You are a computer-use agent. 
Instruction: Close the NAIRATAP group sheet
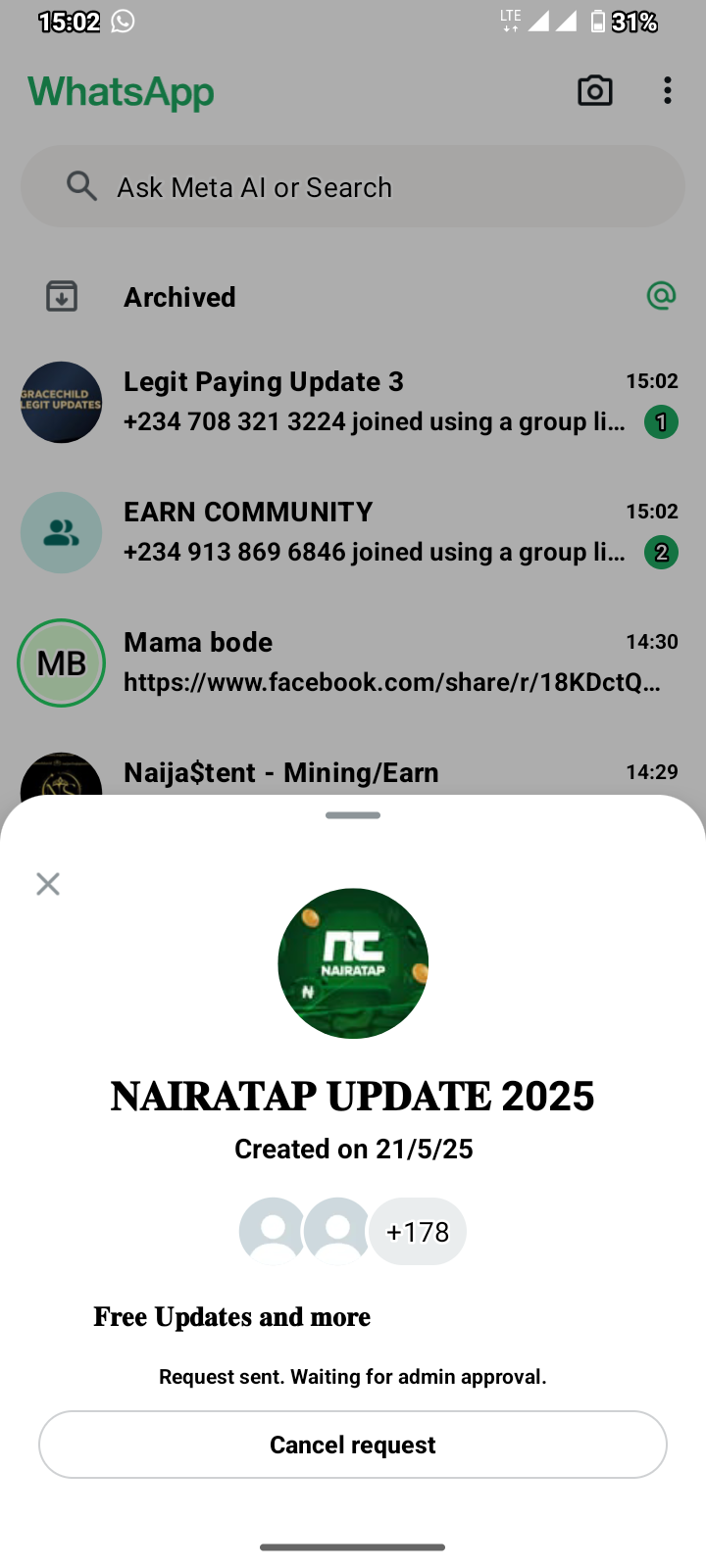pos(48,884)
